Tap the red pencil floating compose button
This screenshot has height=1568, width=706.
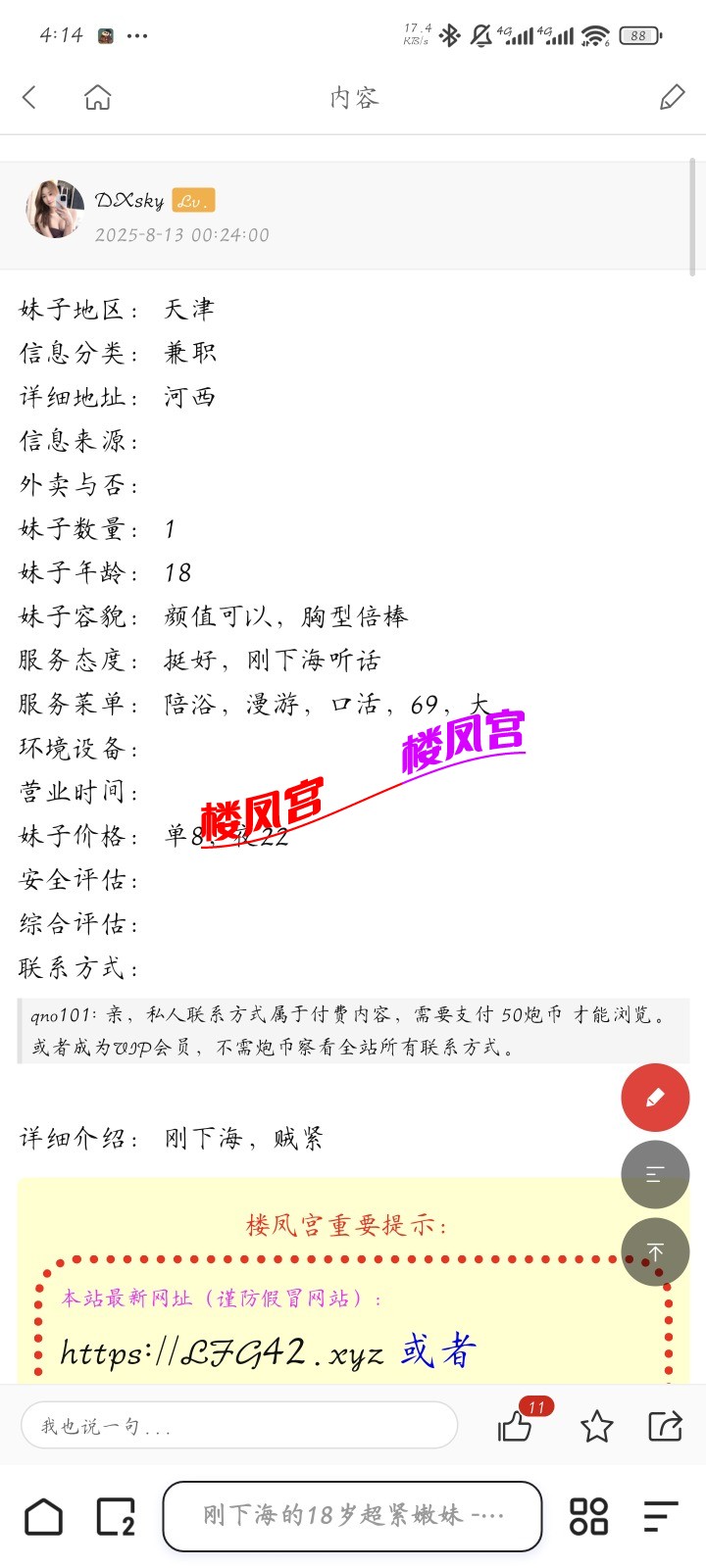coord(654,1098)
